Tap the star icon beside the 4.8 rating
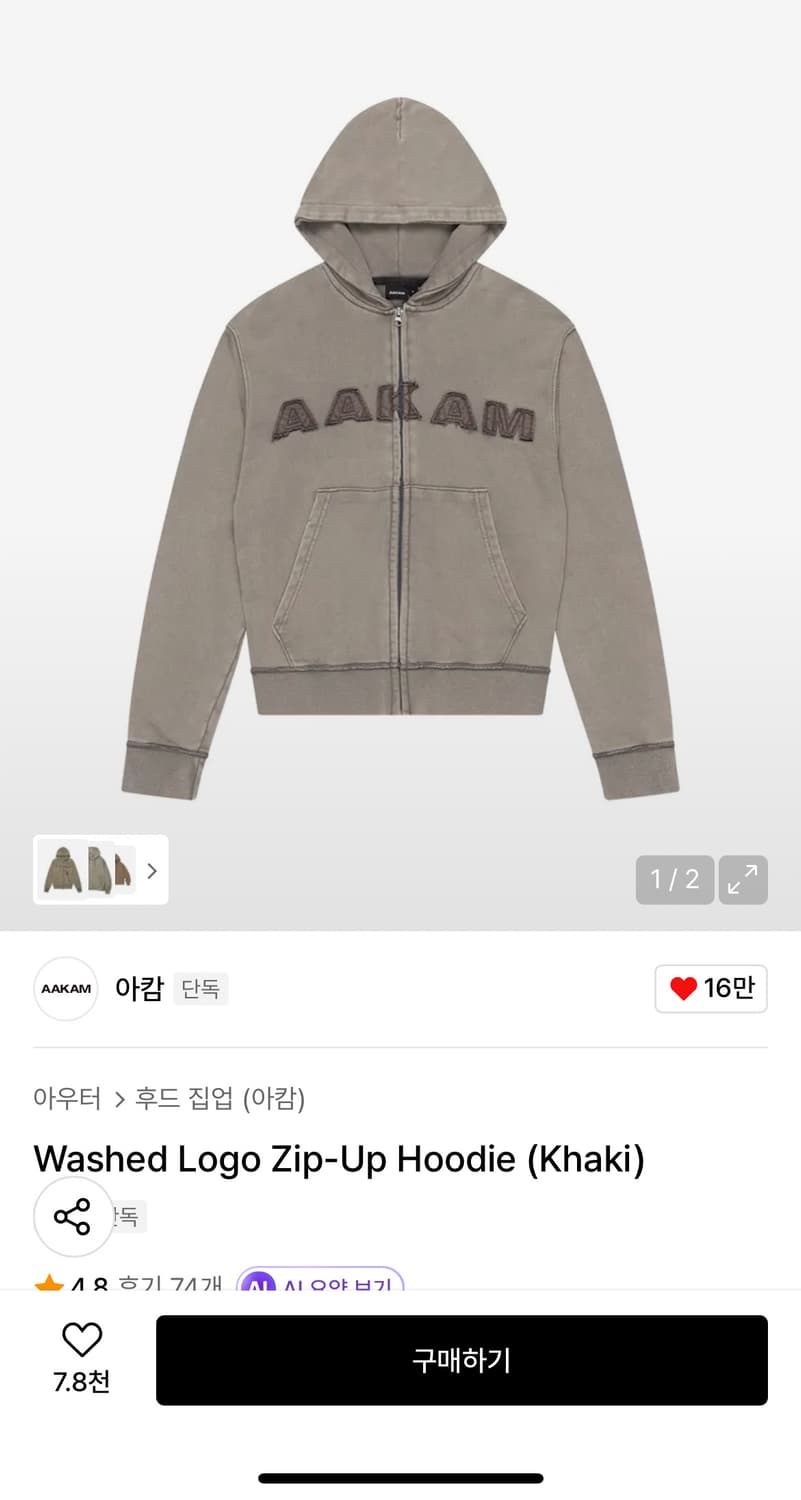This screenshot has width=801, height=1500. coord(47,1284)
